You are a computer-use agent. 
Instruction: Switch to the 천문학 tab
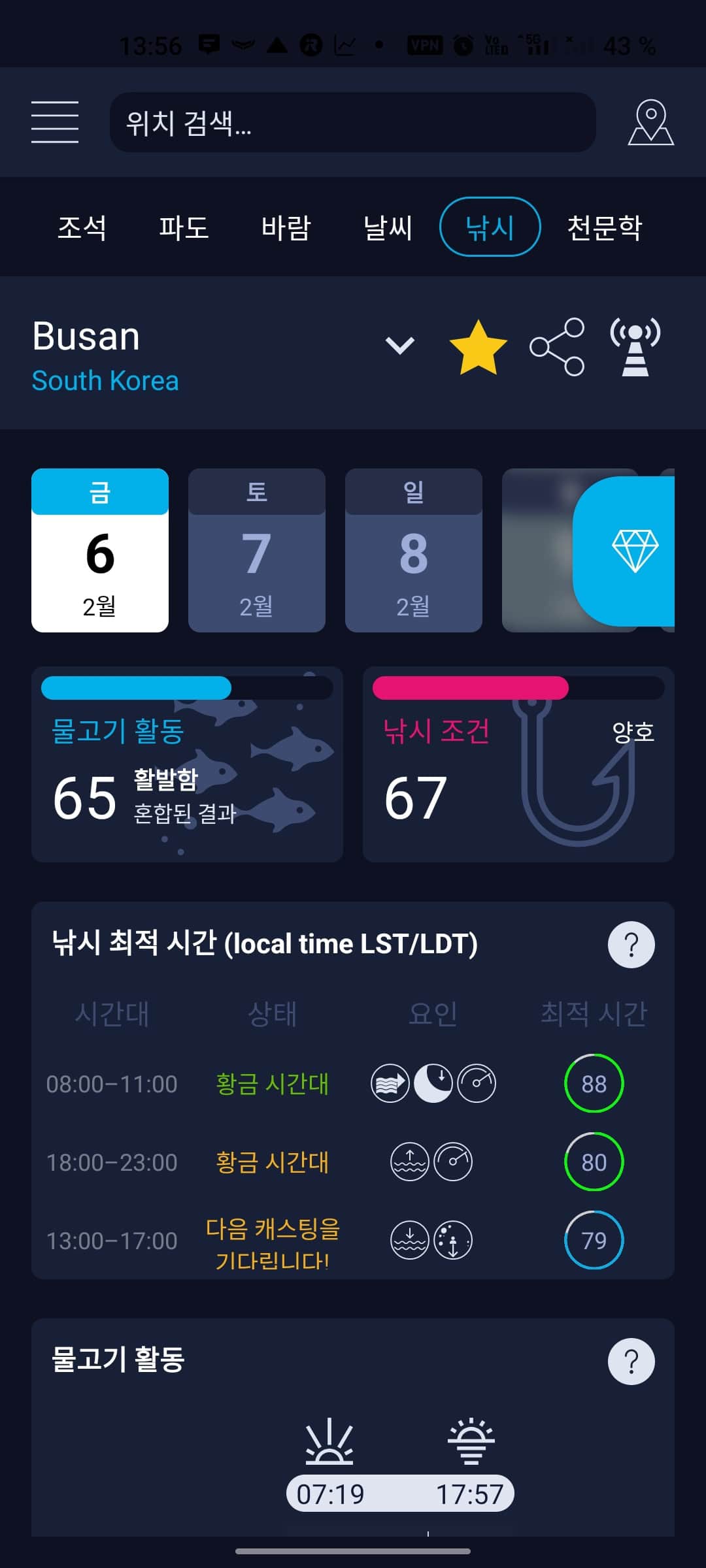pyautogui.click(x=605, y=228)
